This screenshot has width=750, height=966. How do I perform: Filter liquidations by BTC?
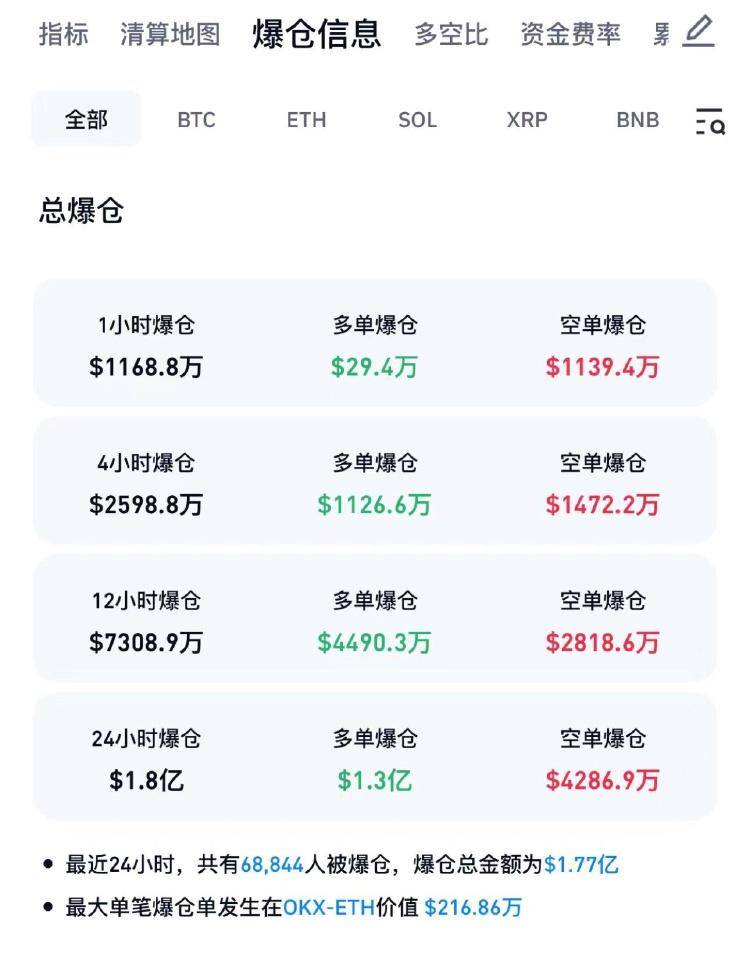pos(196,119)
